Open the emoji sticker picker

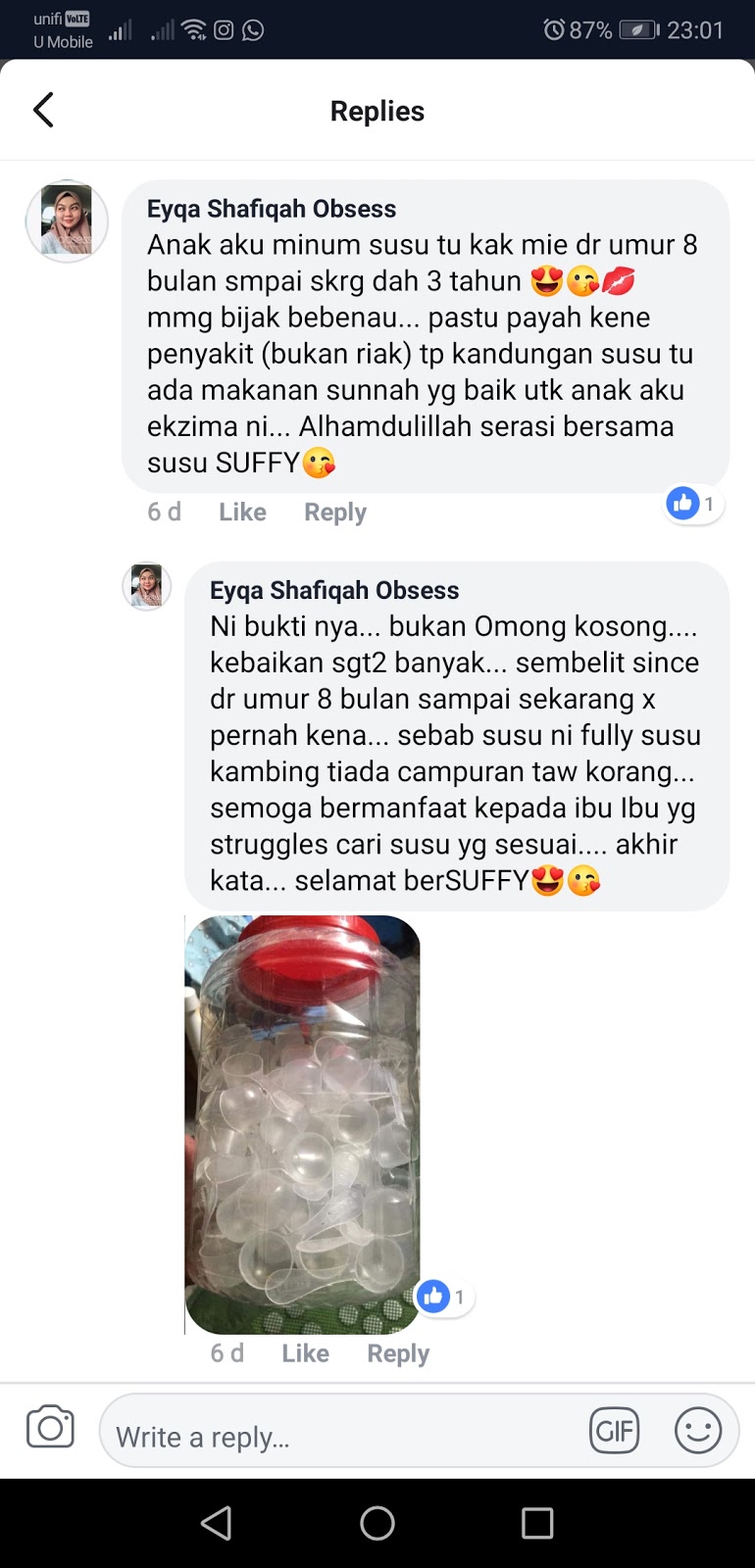698,1431
